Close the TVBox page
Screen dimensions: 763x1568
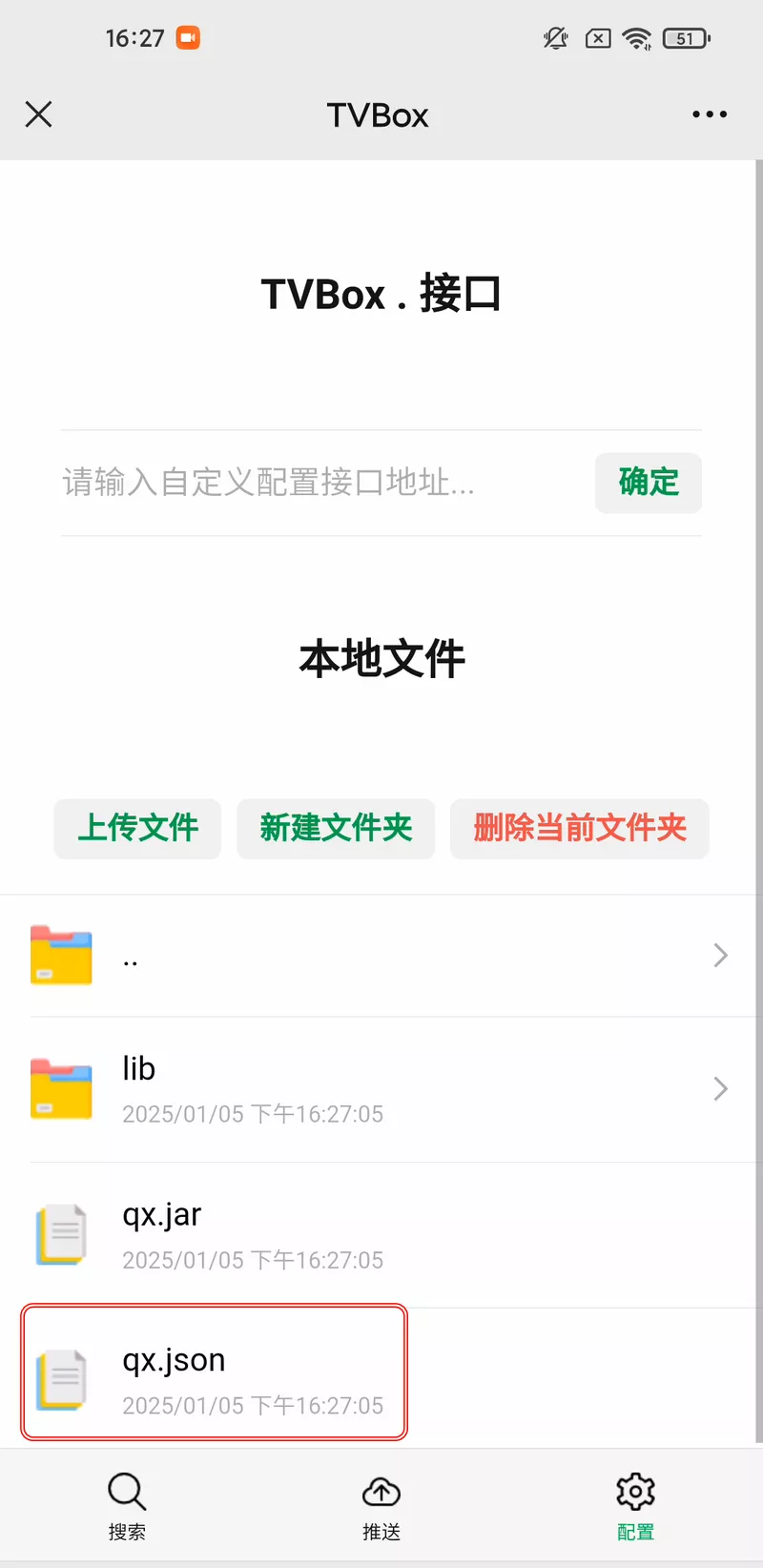pyautogui.click(x=38, y=114)
